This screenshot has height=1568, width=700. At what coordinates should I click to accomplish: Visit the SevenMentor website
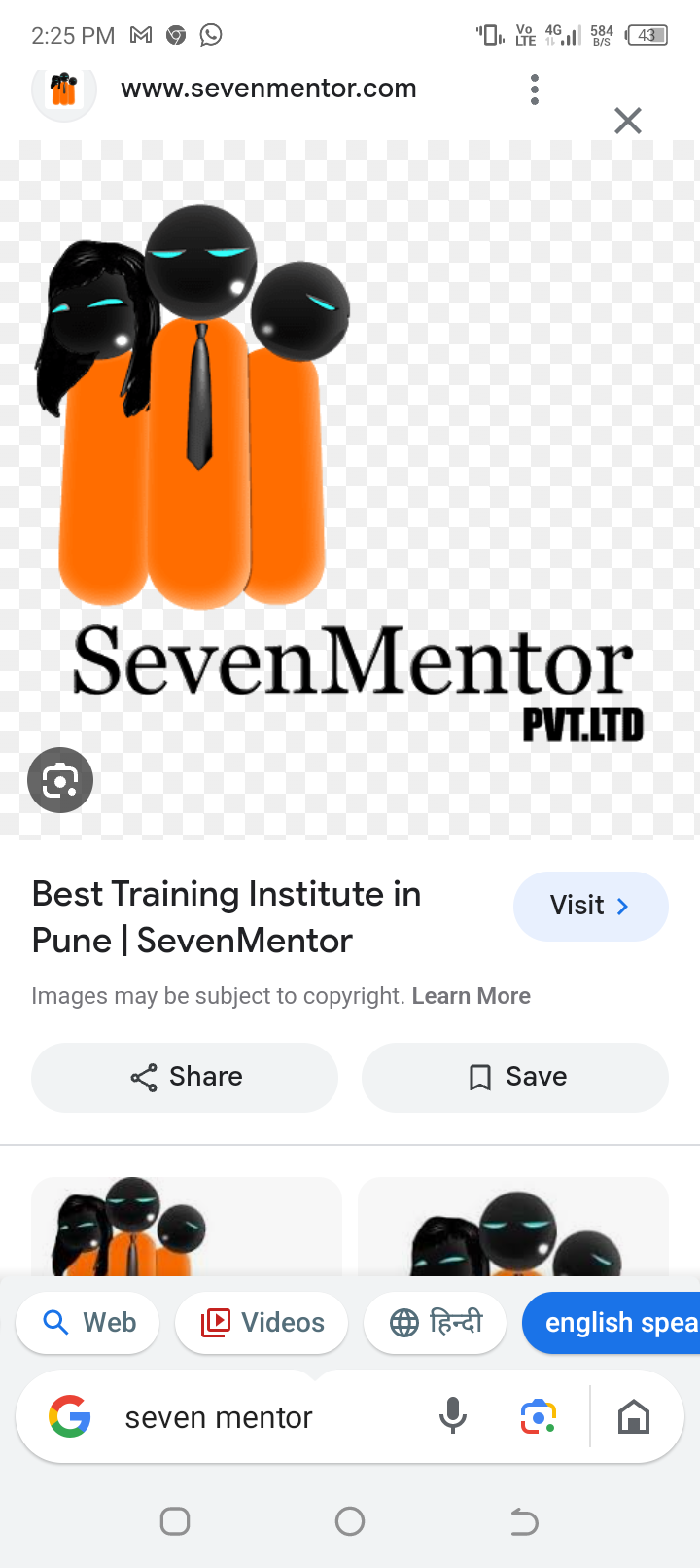(590, 906)
